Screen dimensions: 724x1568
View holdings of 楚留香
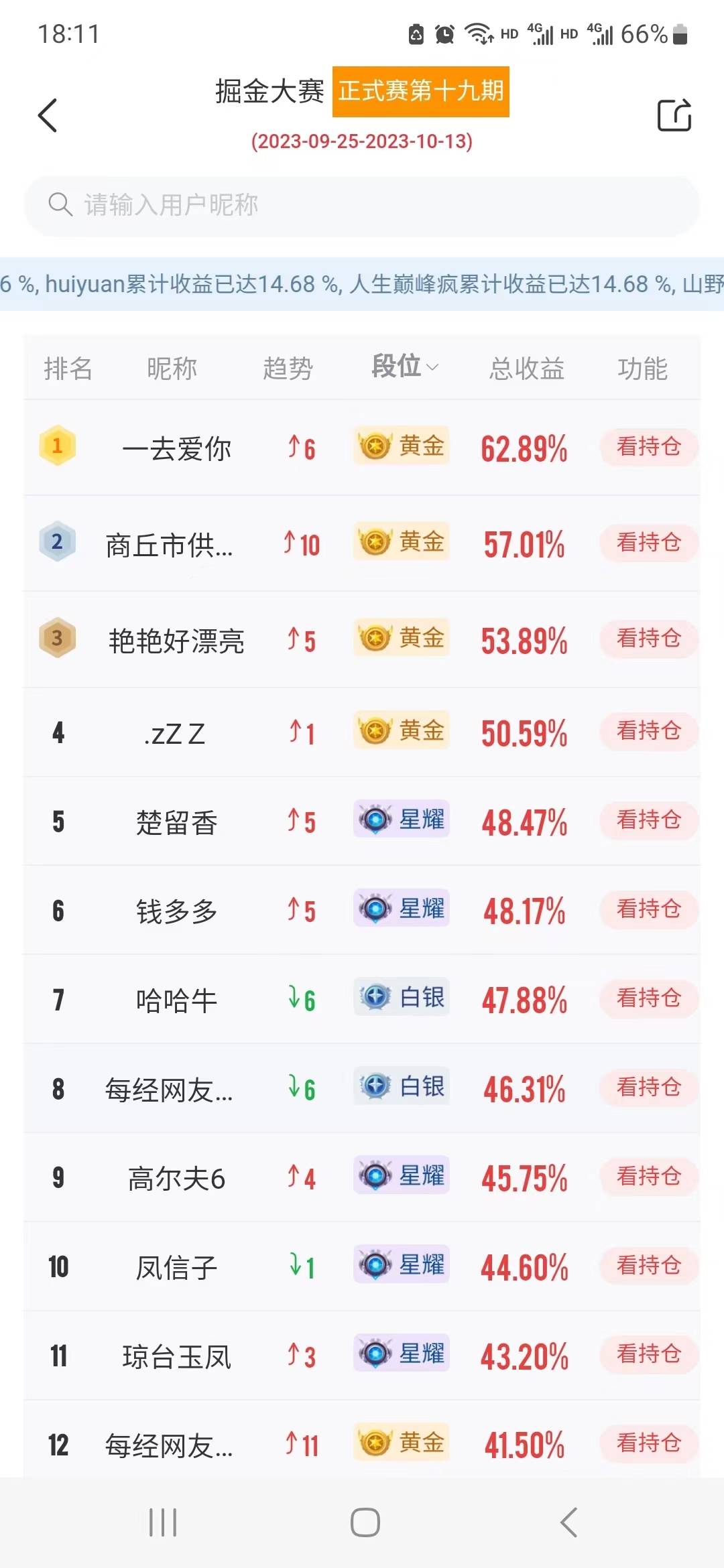(x=648, y=820)
